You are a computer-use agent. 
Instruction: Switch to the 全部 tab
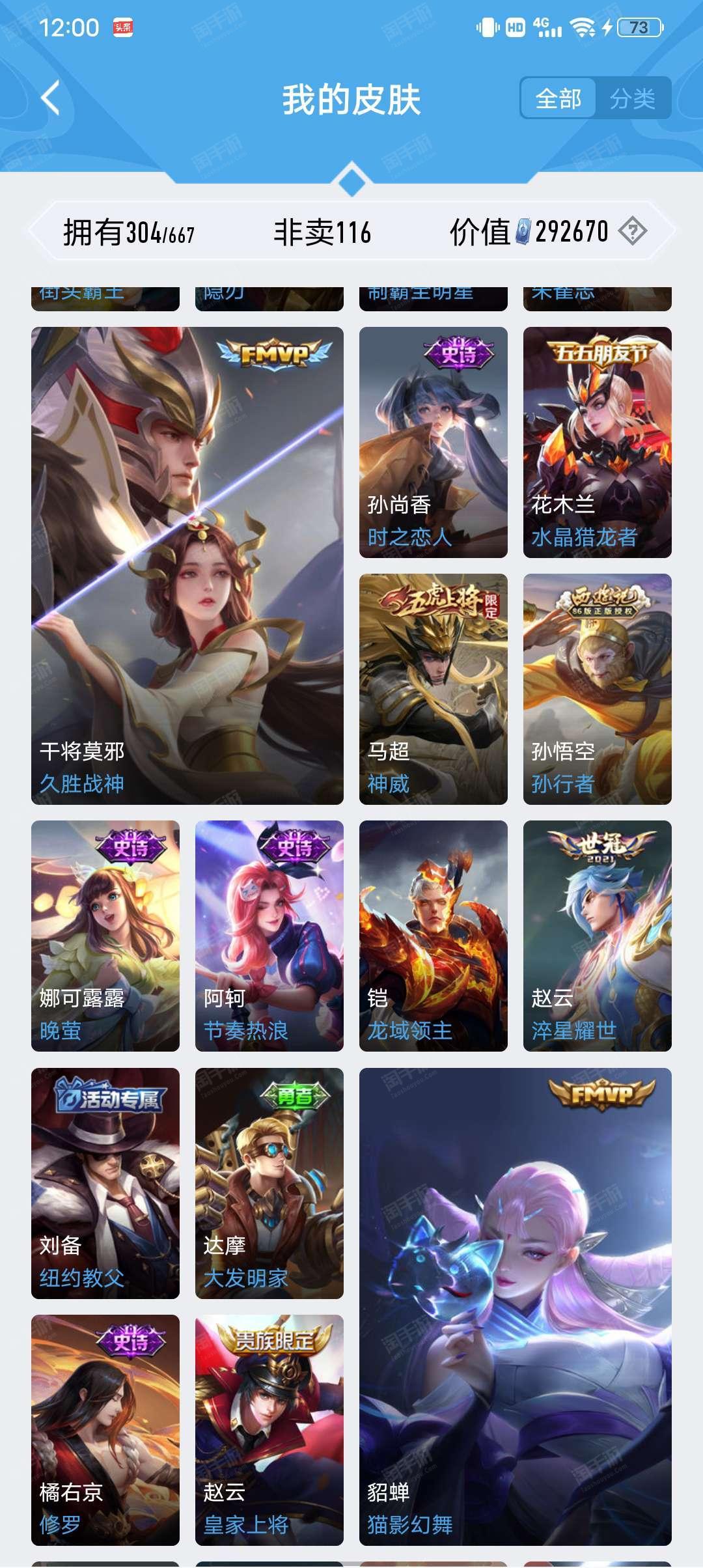(x=558, y=99)
